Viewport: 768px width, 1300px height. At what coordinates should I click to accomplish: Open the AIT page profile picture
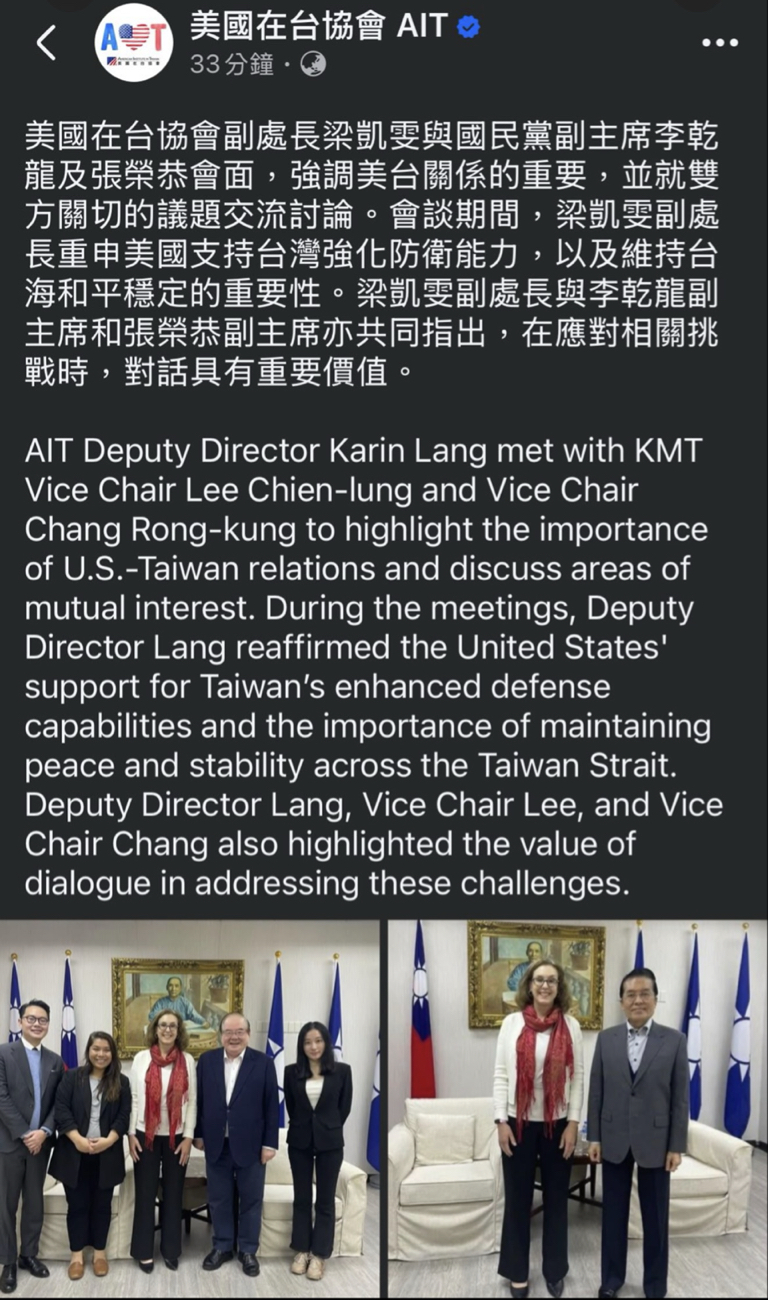tap(133, 43)
